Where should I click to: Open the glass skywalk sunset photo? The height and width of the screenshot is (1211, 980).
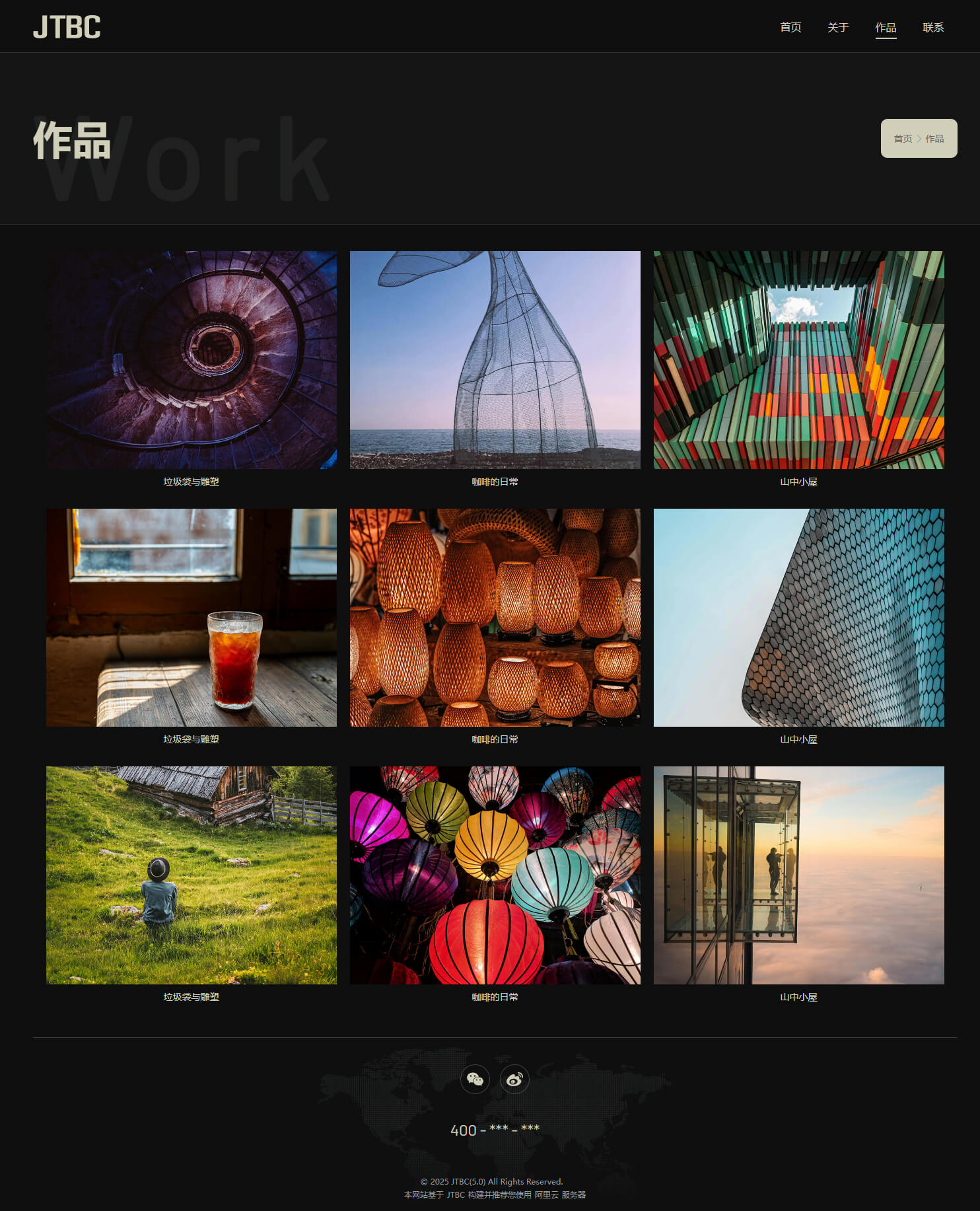coord(798,875)
